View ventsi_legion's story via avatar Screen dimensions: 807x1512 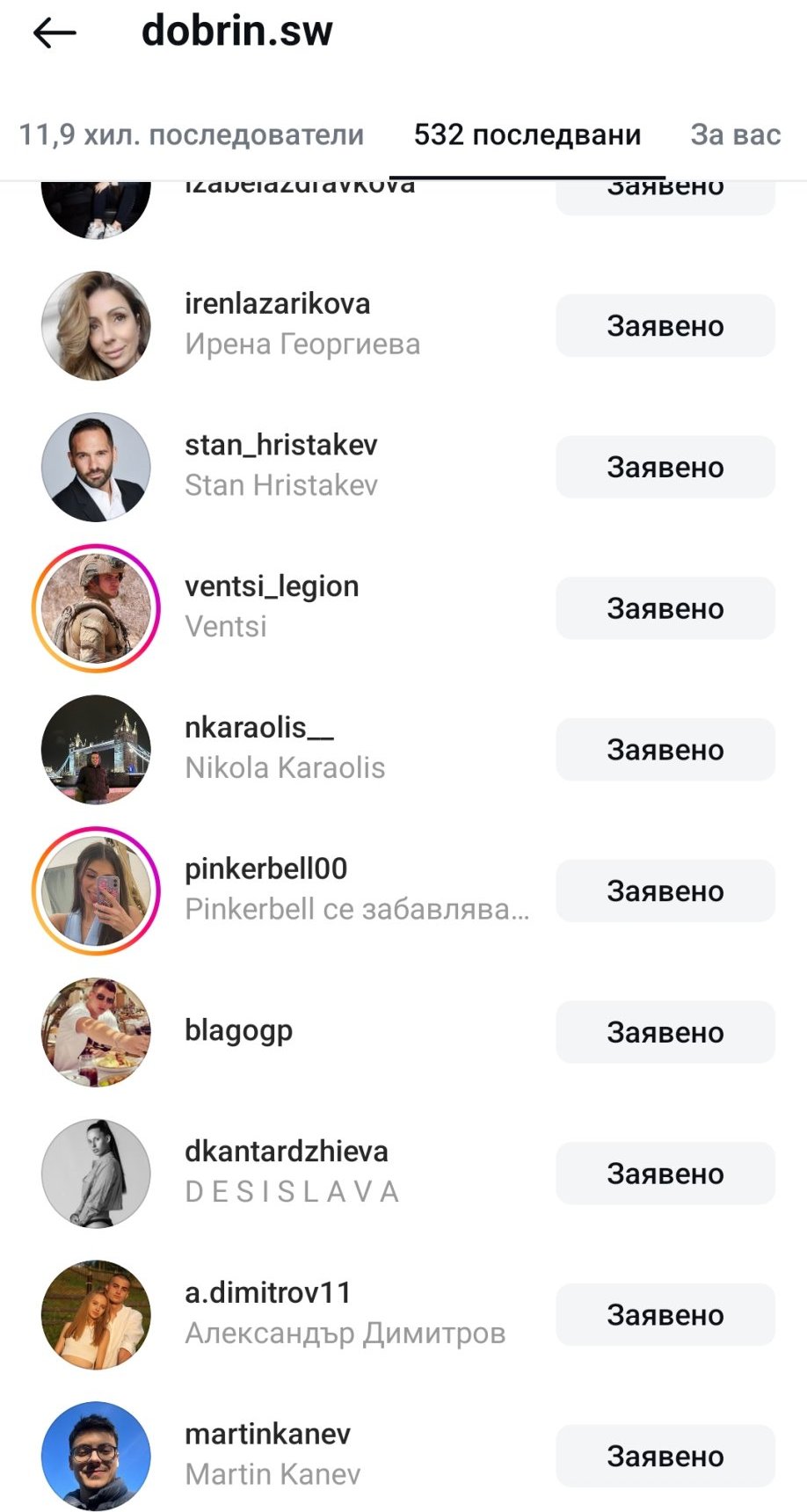pyautogui.click(x=96, y=608)
